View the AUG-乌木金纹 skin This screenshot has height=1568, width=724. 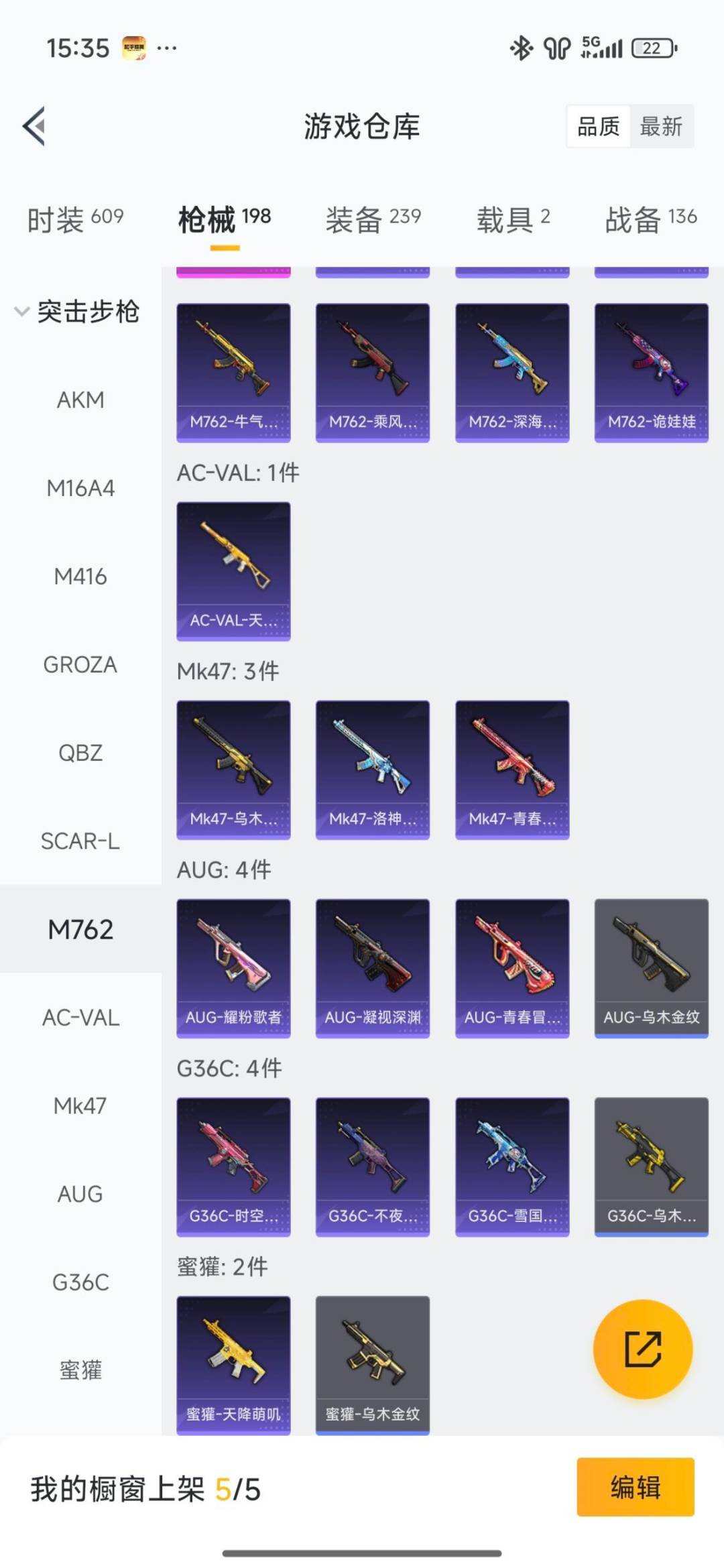(651, 968)
